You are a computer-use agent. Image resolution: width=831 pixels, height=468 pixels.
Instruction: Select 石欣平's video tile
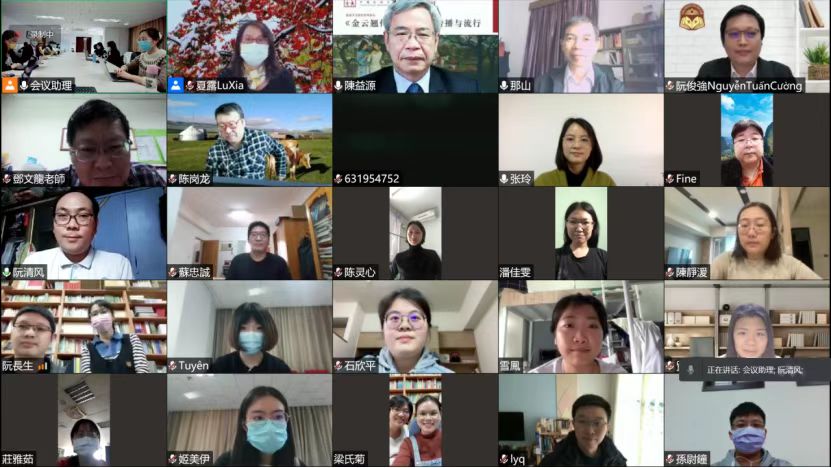(x=415, y=327)
